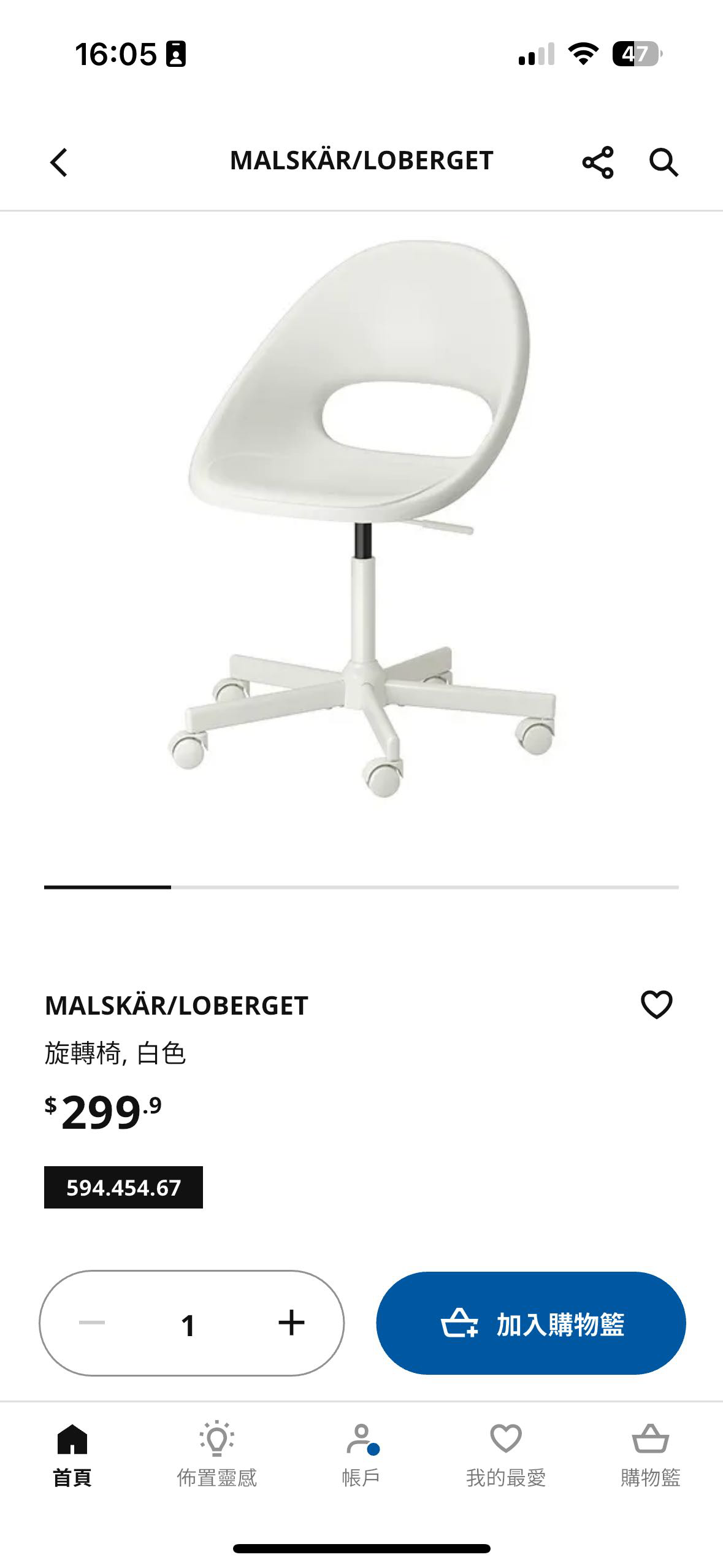This screenshot has width=723, height=1568.
Task: Increase quantity with the plus button
Action: pos(291,1323)
